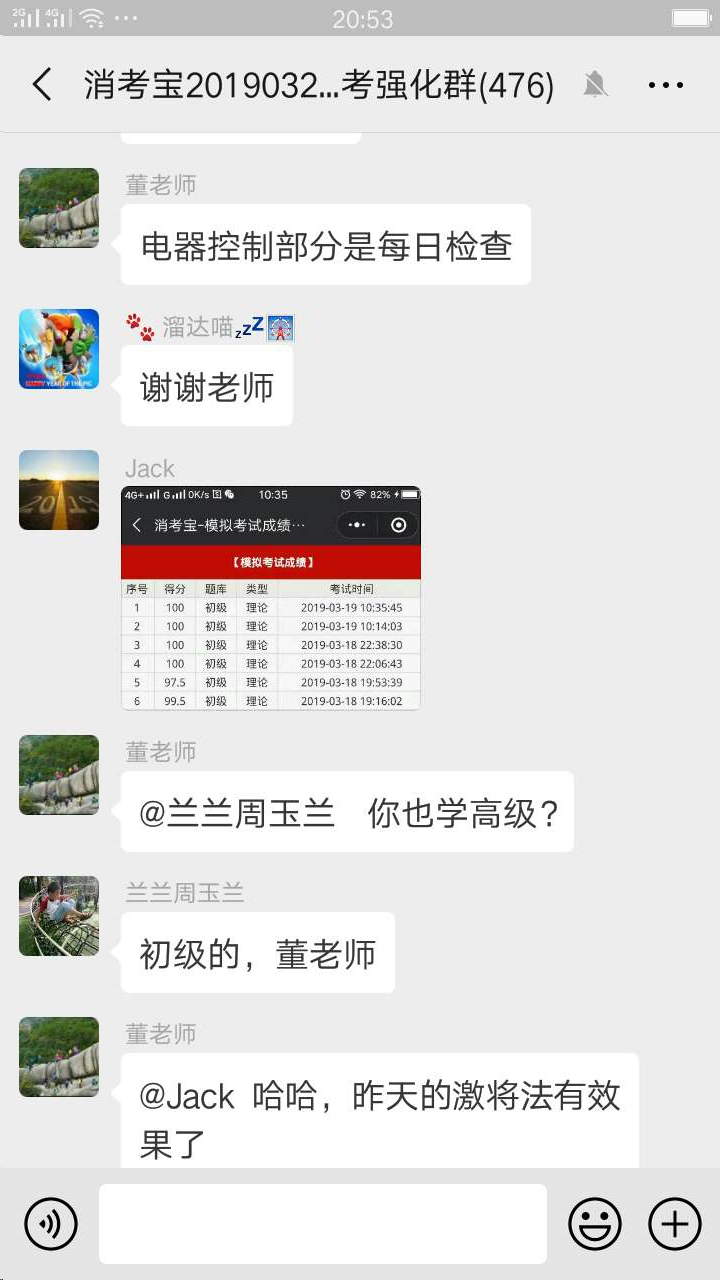Screen dimensions: 720x1280
Task: Switch to voice message input
Action: (x=51, y=1223)
